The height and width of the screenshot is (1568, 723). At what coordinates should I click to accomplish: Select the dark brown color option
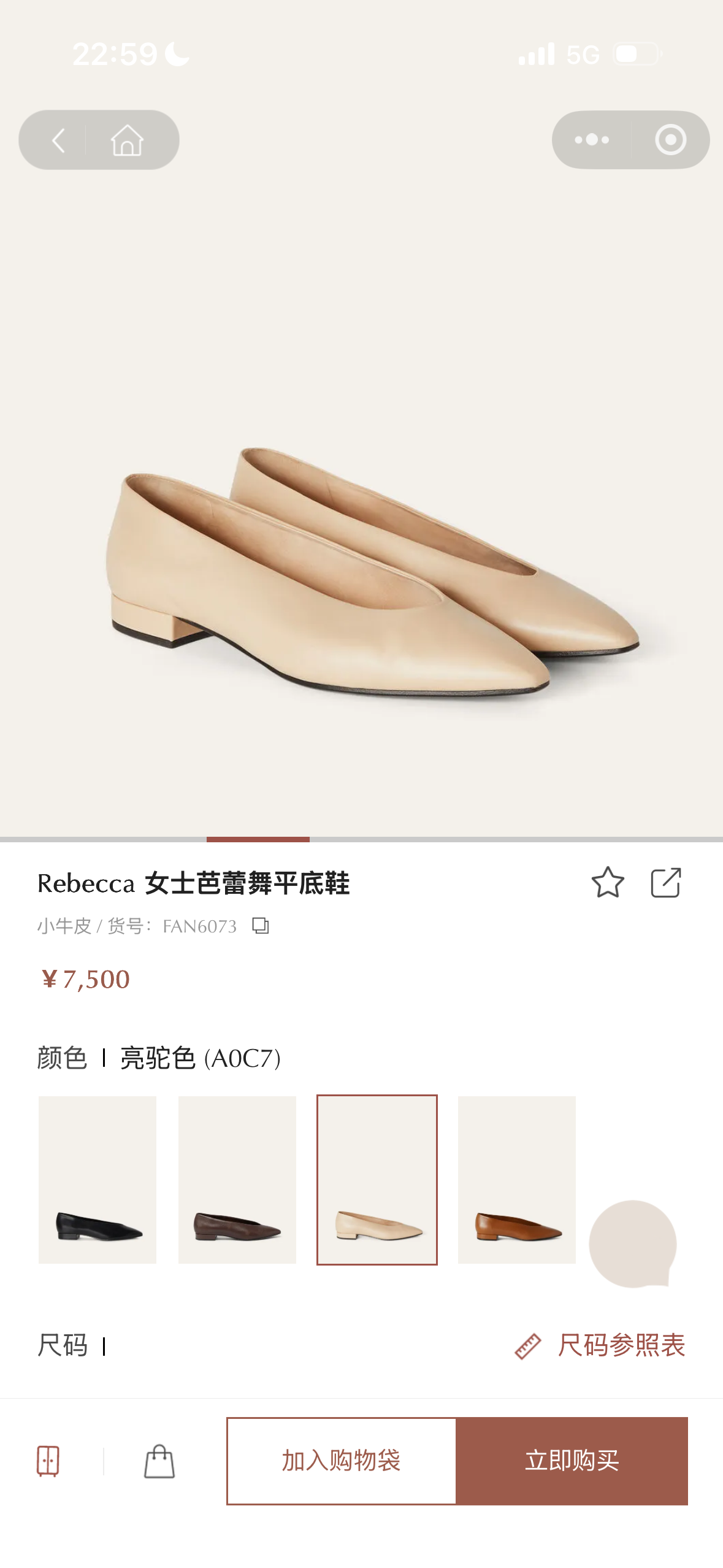point(237,1179)
